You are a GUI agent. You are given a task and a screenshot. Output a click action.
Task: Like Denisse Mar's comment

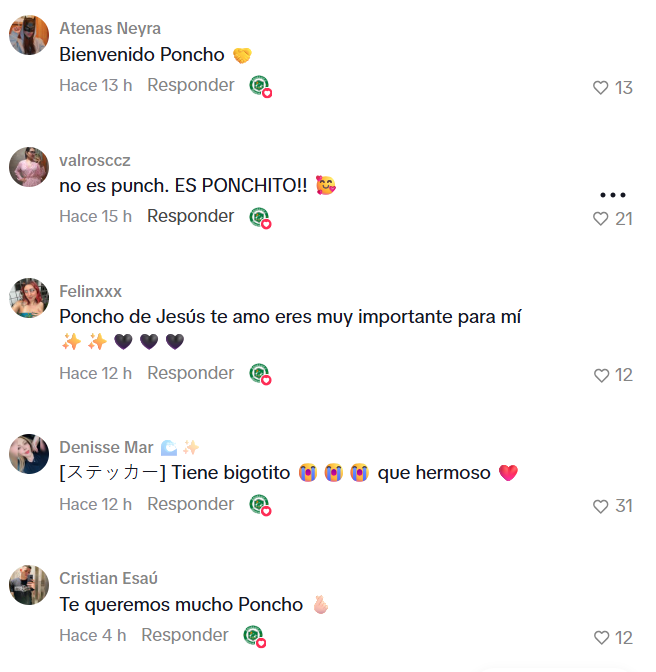[601, 507]
